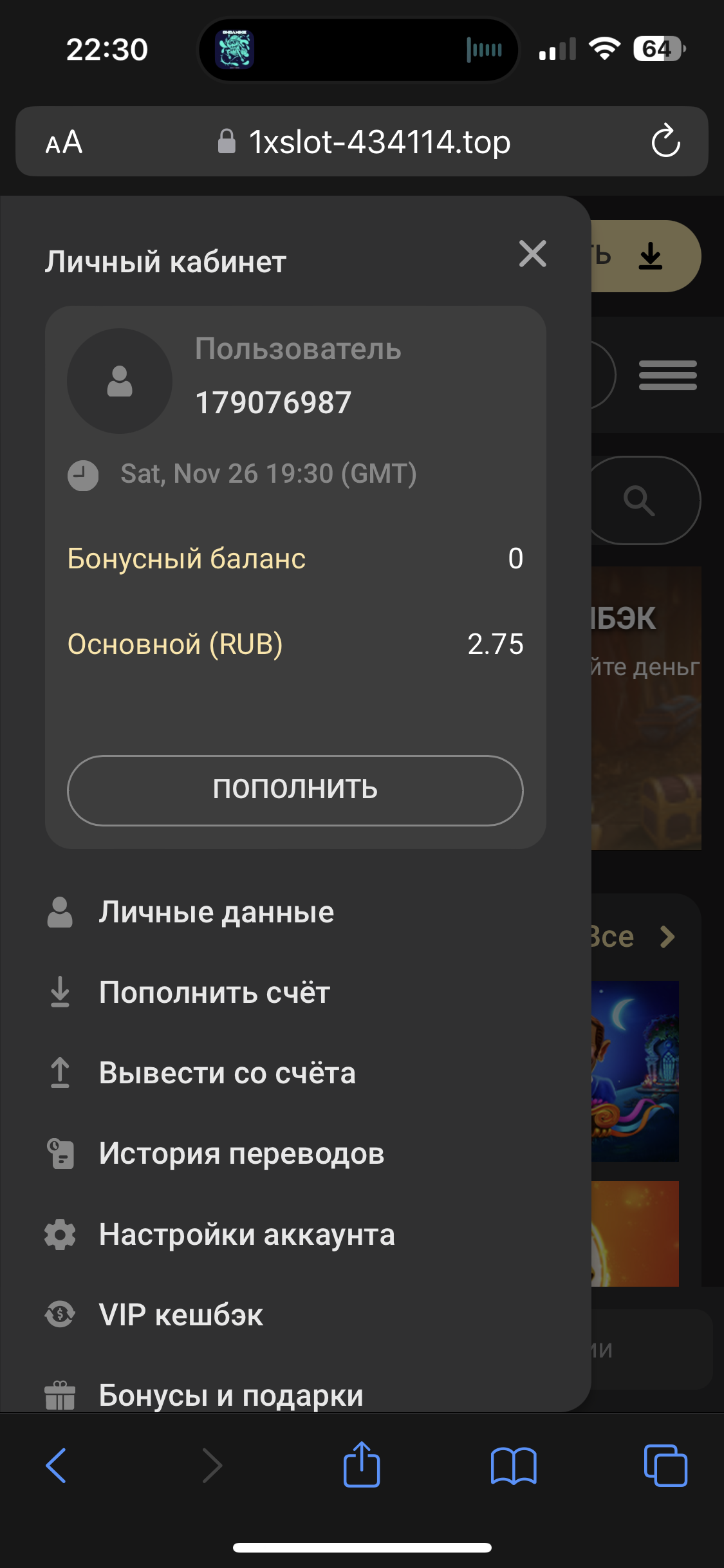
Task: Close the Личный кабинет panel
Action: click(x=532, y=254)
